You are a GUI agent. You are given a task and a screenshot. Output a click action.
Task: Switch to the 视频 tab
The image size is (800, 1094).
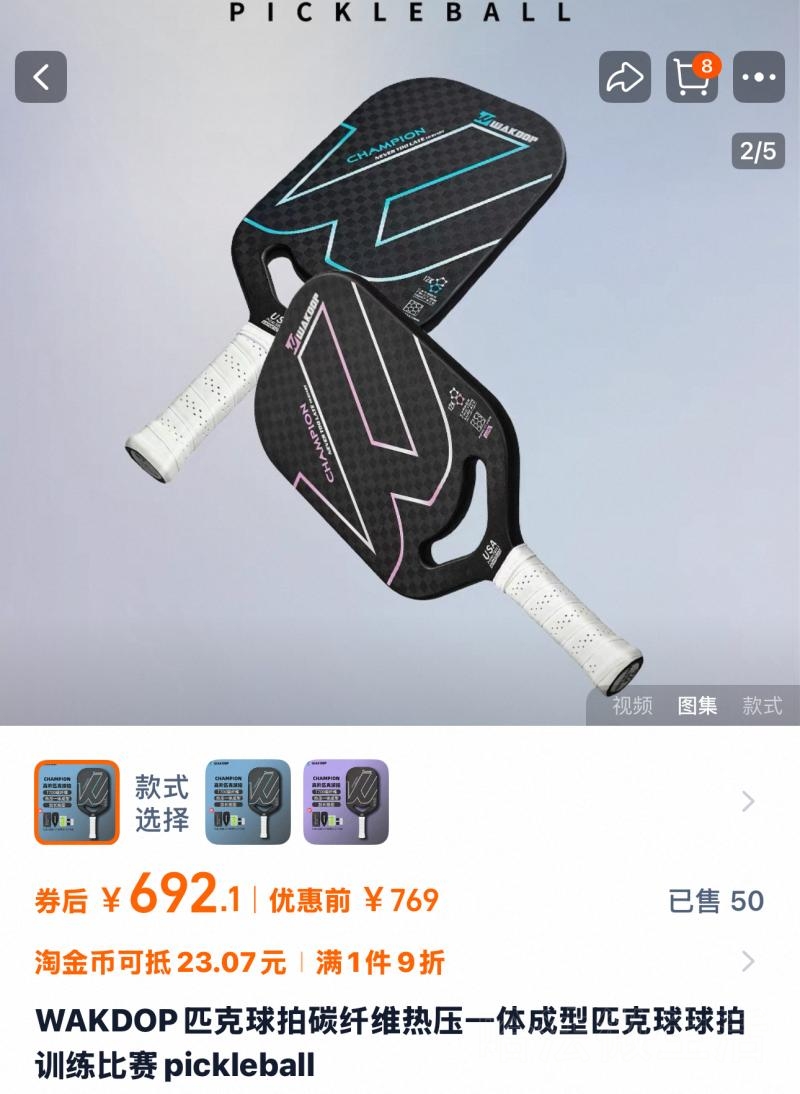point(632,706)
